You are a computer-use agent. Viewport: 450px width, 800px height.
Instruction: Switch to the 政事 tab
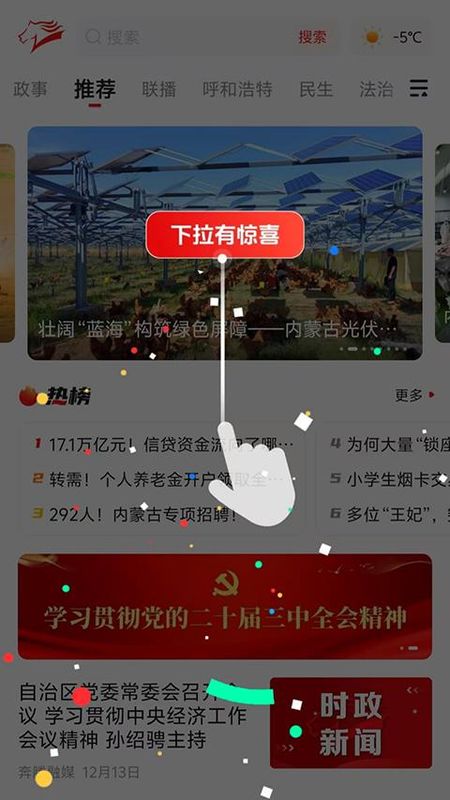(30, 90)
